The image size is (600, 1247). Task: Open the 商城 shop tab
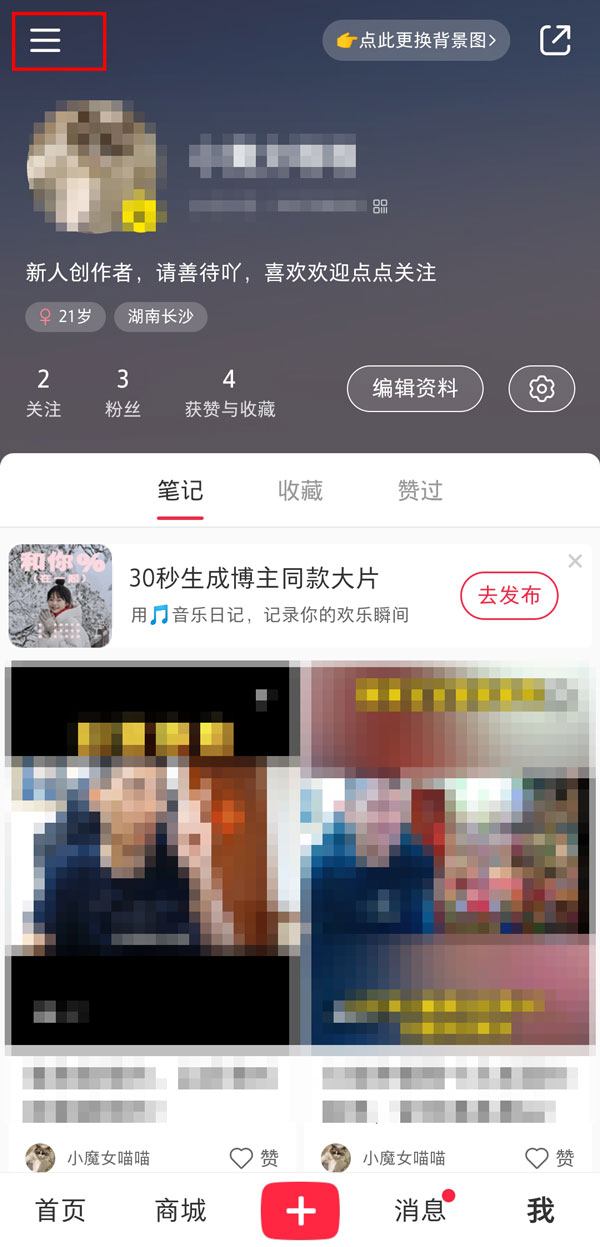(181, 1211)
